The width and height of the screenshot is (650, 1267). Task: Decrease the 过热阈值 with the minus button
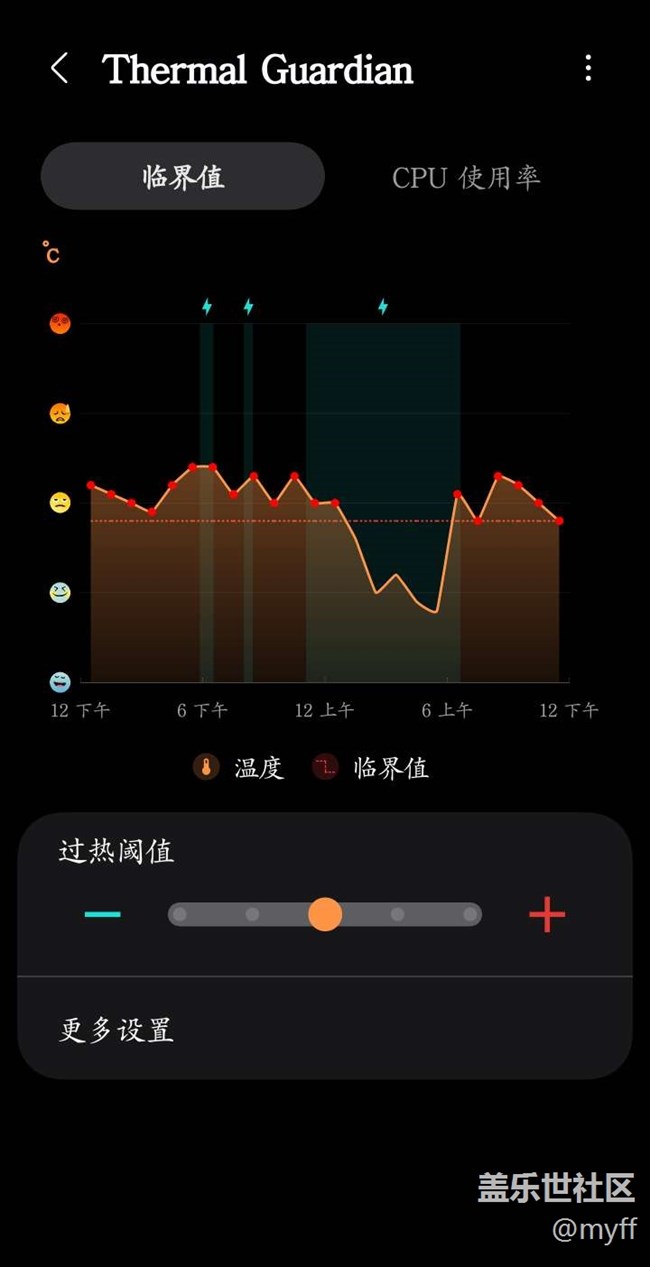pyautogui.click(x=103, y=914)
